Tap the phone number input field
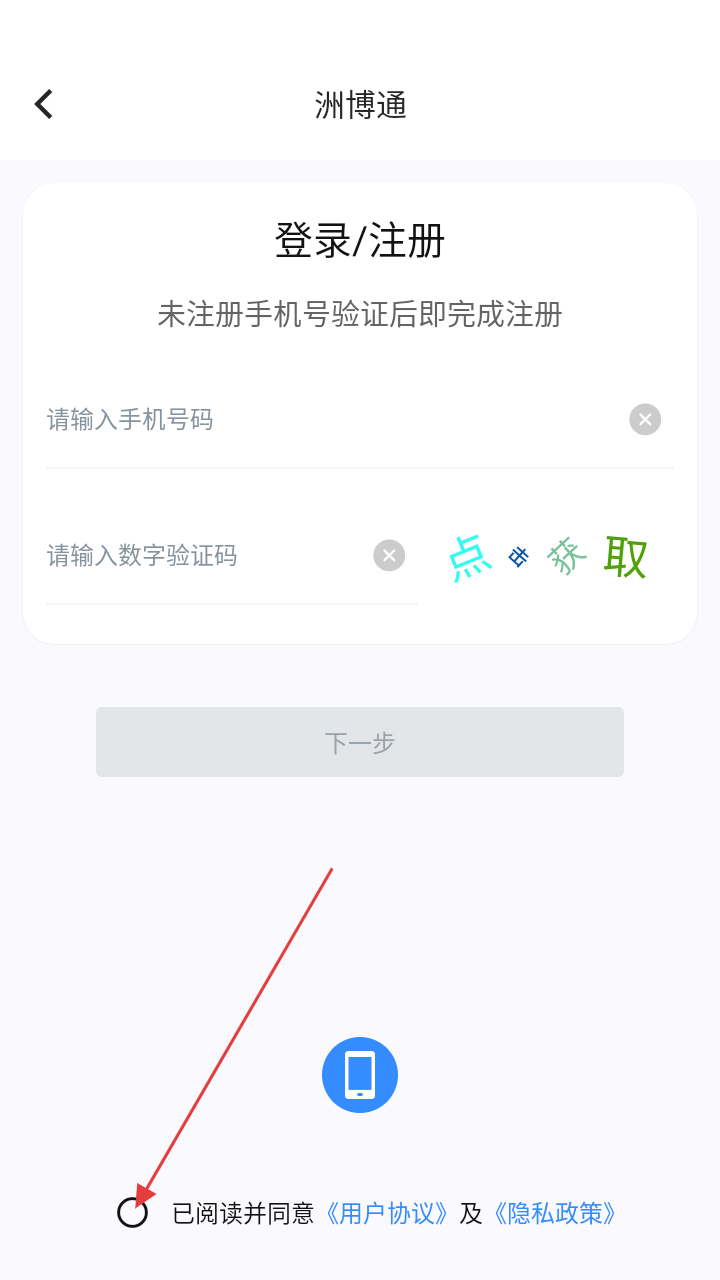Viewport: 720px width, 1280px height. pos(330,420)
